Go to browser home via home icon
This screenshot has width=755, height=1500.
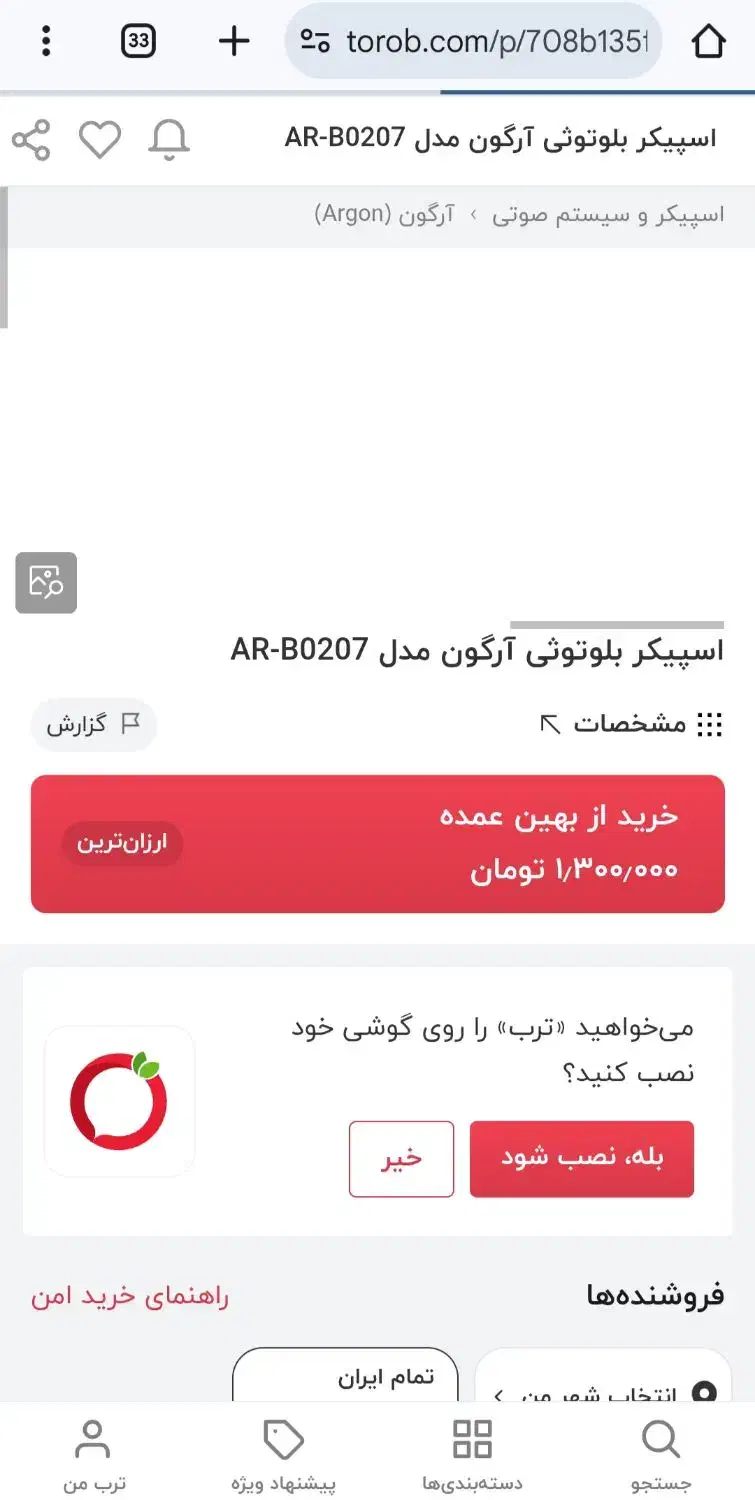click(709, 42)
